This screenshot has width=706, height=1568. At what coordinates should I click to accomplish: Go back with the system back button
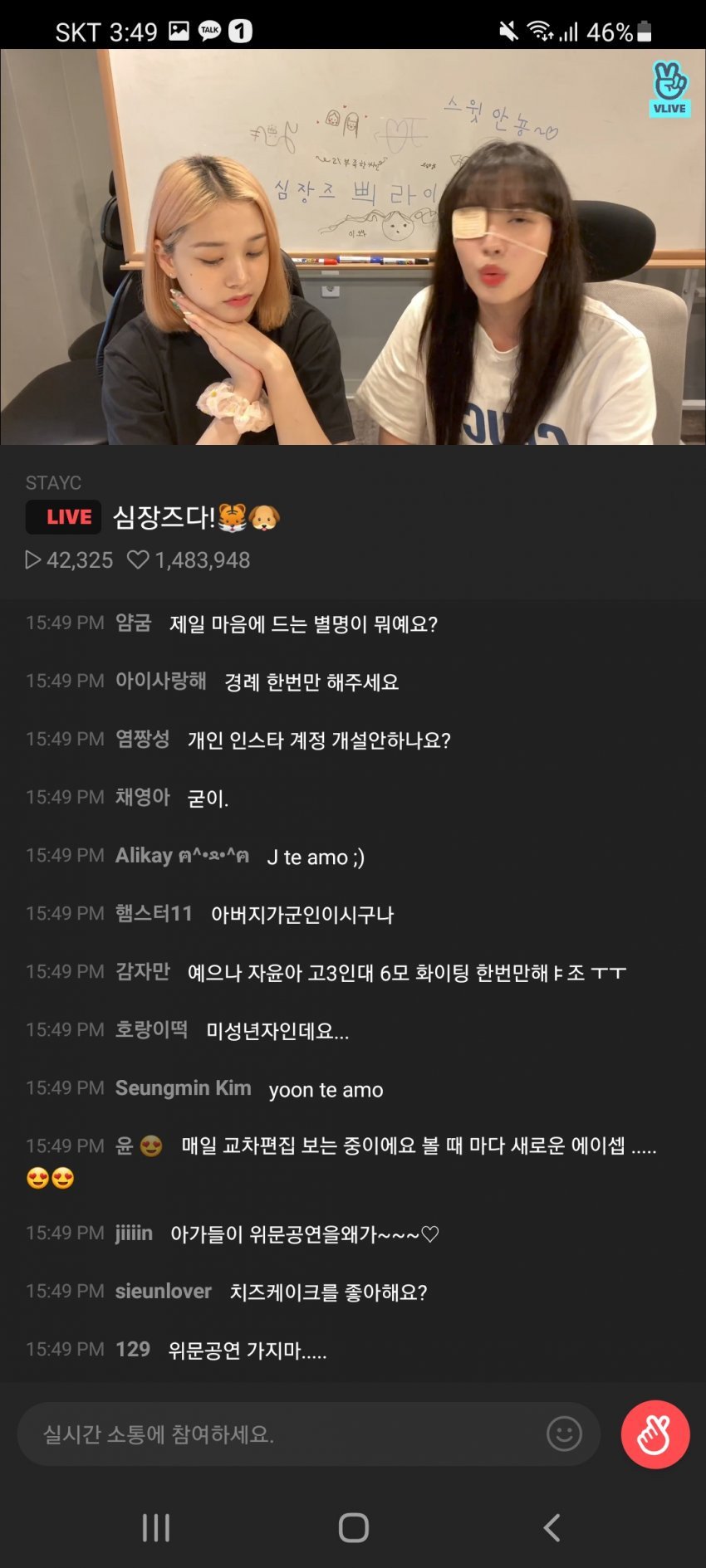[552, 1527]
